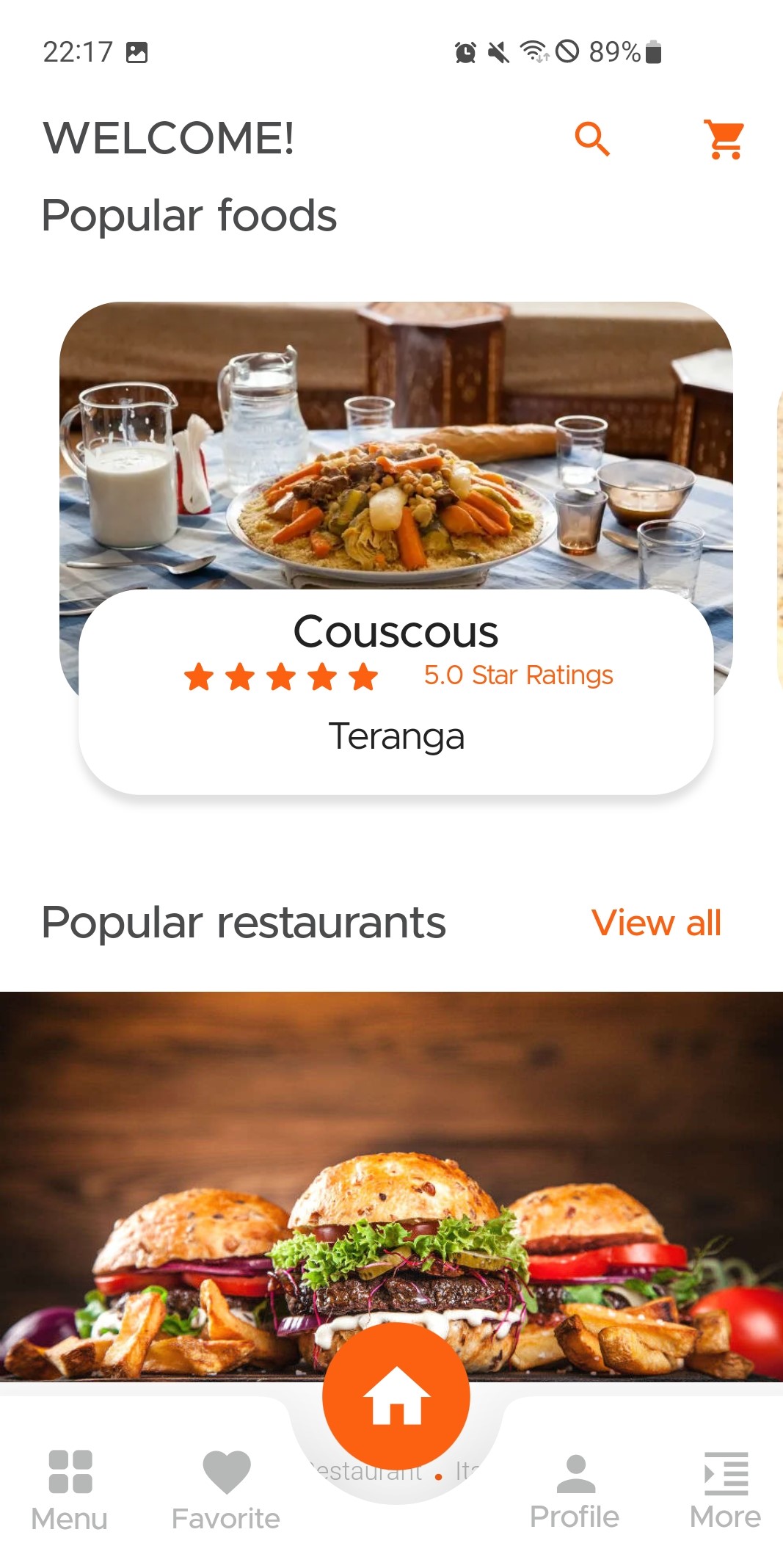The image size is (783, 1568).
Task: Switch to the Favorite tab
Action: tap(226, 1490)
